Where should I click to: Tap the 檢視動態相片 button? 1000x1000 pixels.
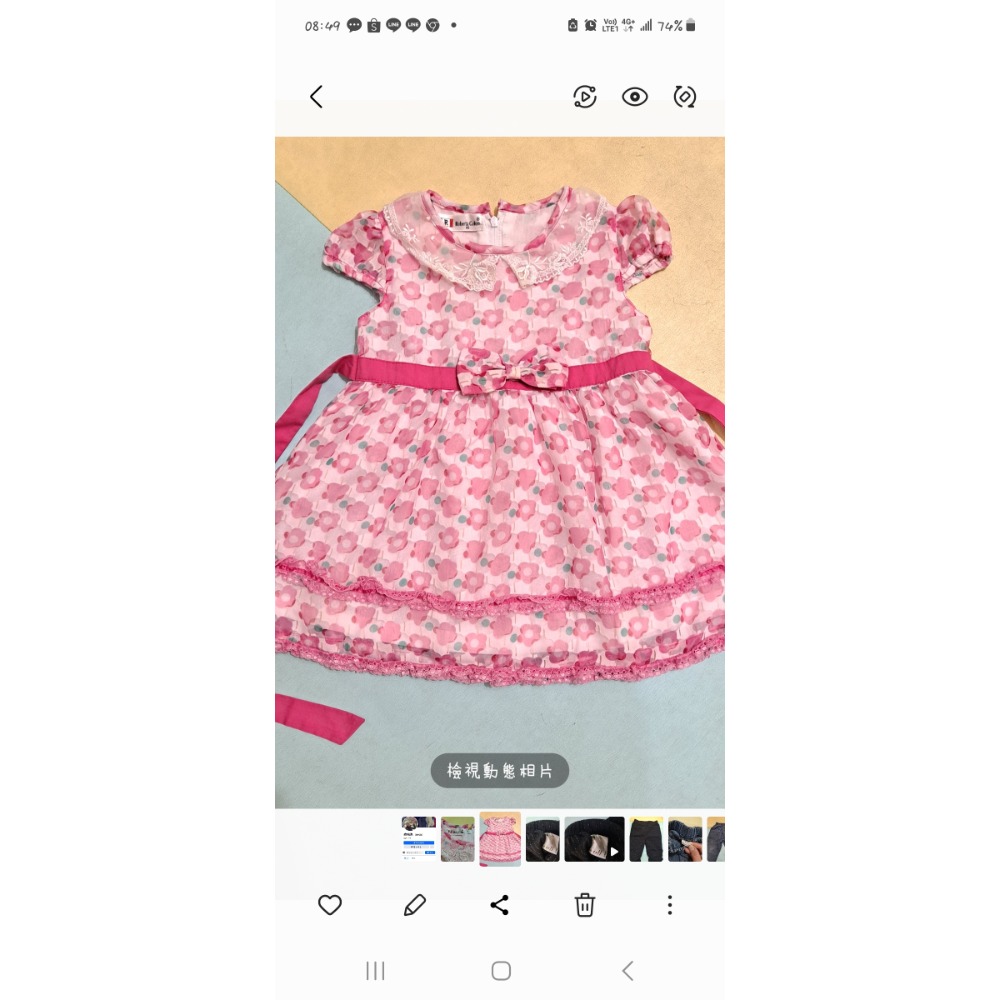(500, 771)
